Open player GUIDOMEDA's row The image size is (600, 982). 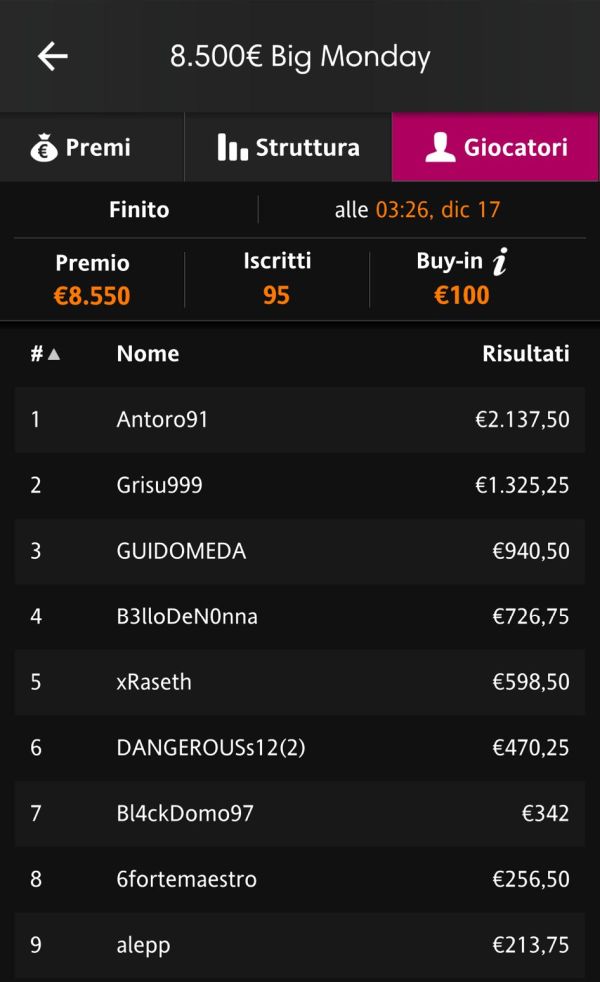(x=300, y=551)
